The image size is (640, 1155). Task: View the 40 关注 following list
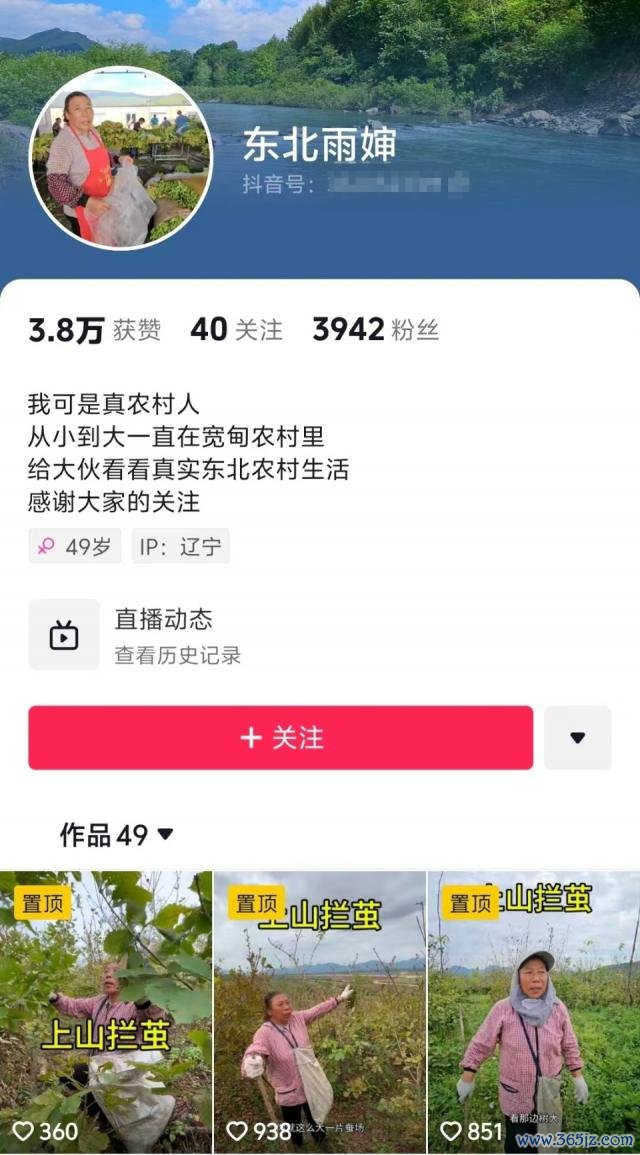pos(236,329)
